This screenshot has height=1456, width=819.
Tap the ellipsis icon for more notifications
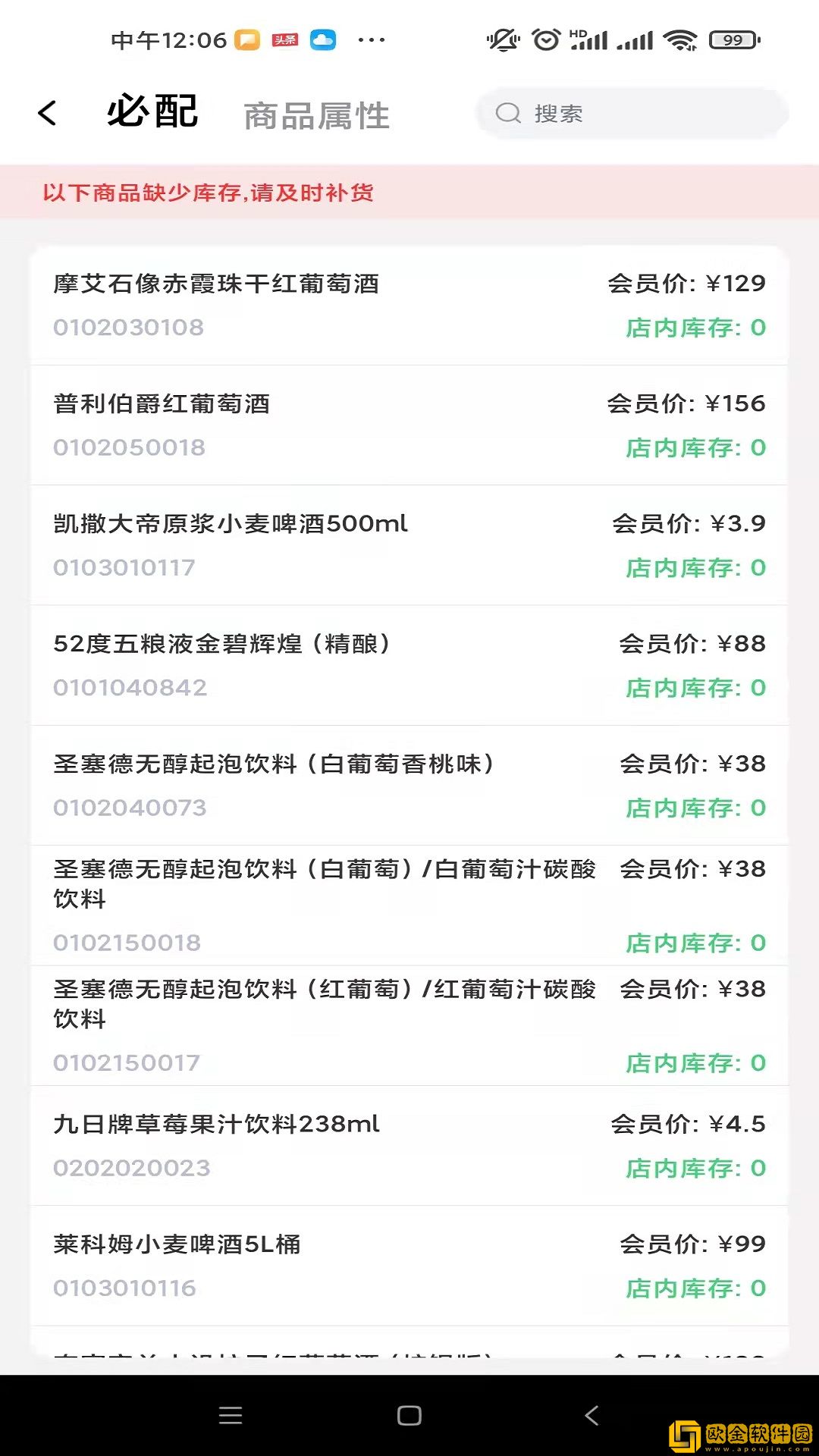point(369,39)
